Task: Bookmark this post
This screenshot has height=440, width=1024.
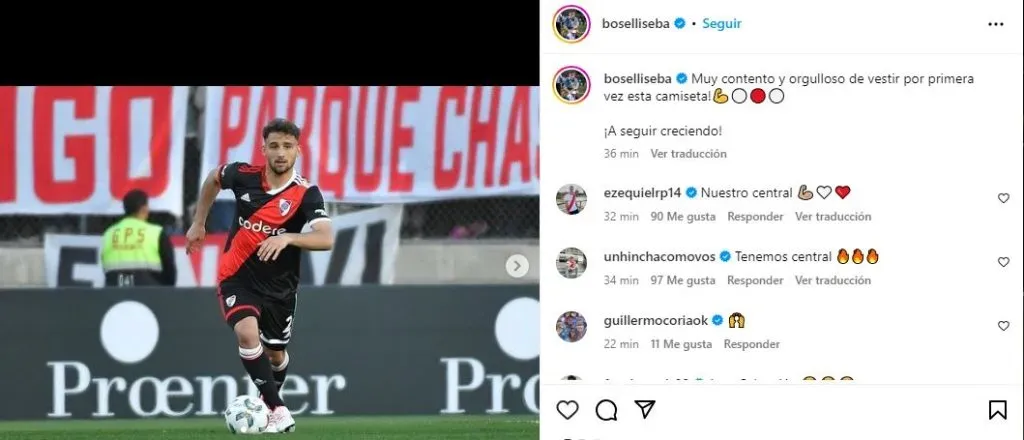Action: 998,410
